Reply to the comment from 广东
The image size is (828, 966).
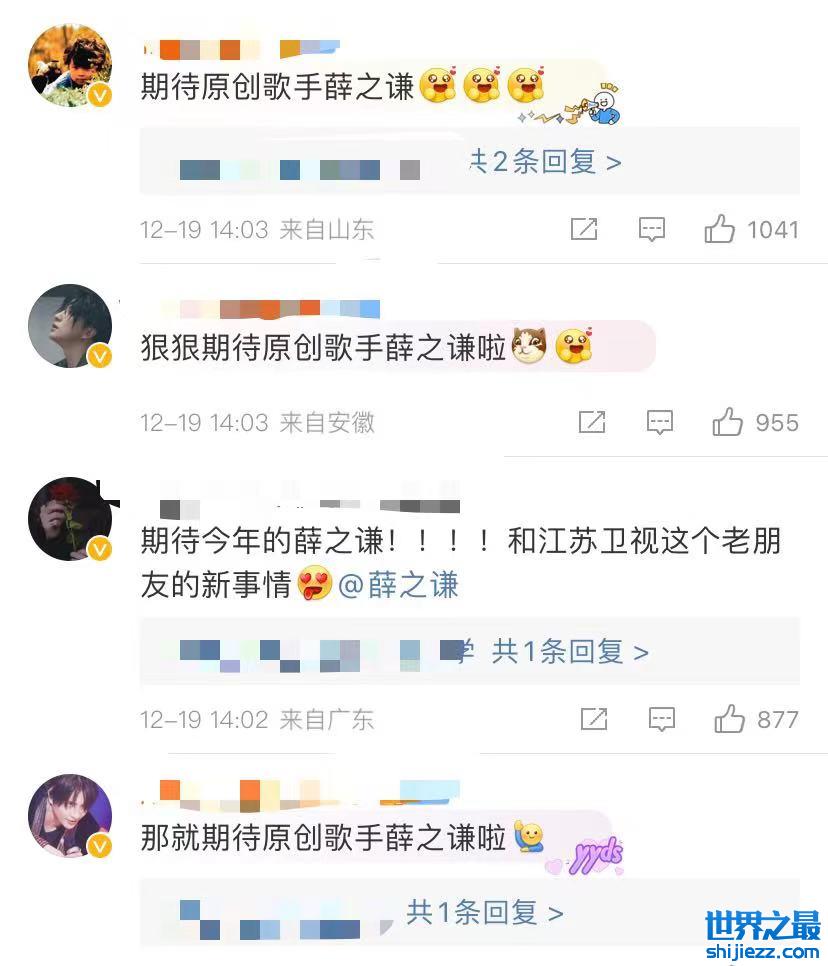point(662,719)
